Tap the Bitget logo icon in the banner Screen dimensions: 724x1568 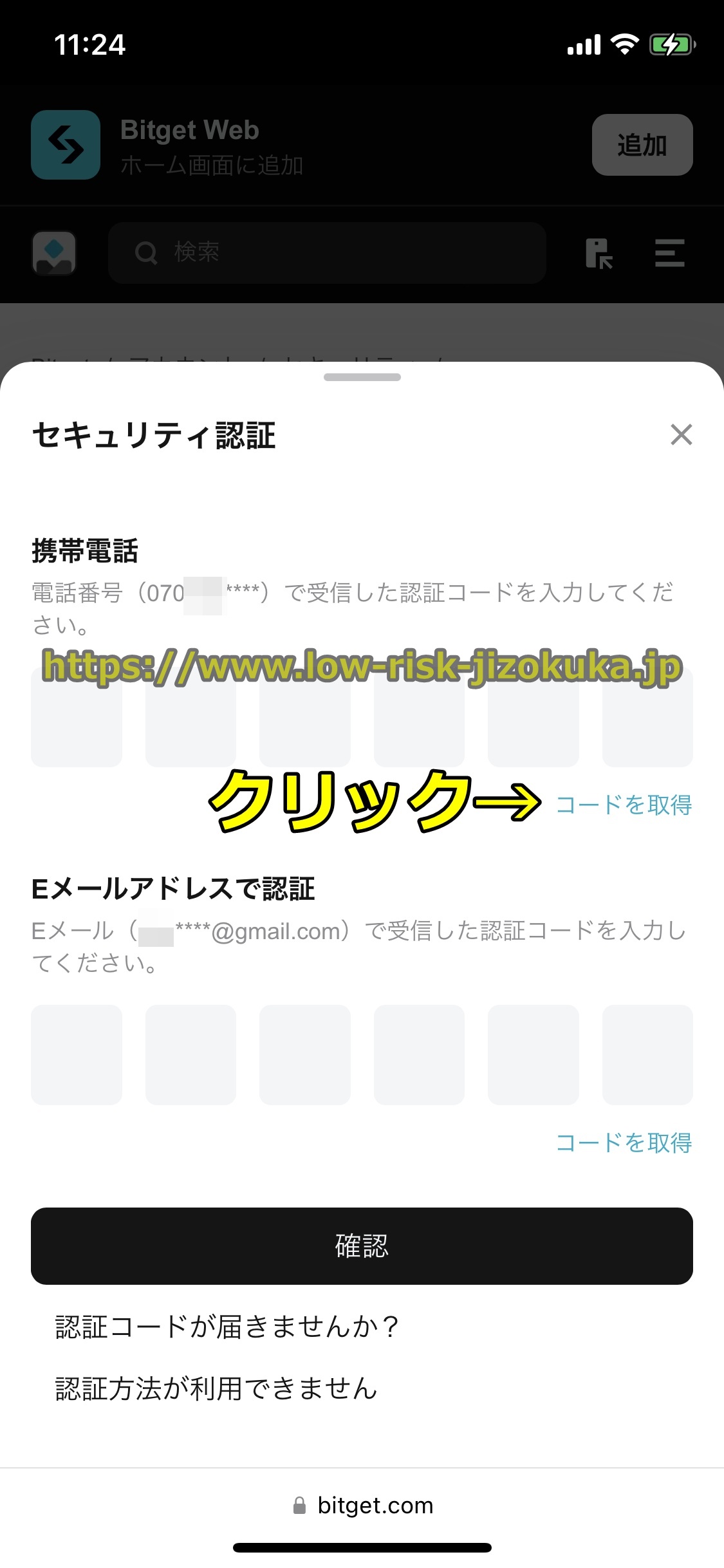click(65, 145)
